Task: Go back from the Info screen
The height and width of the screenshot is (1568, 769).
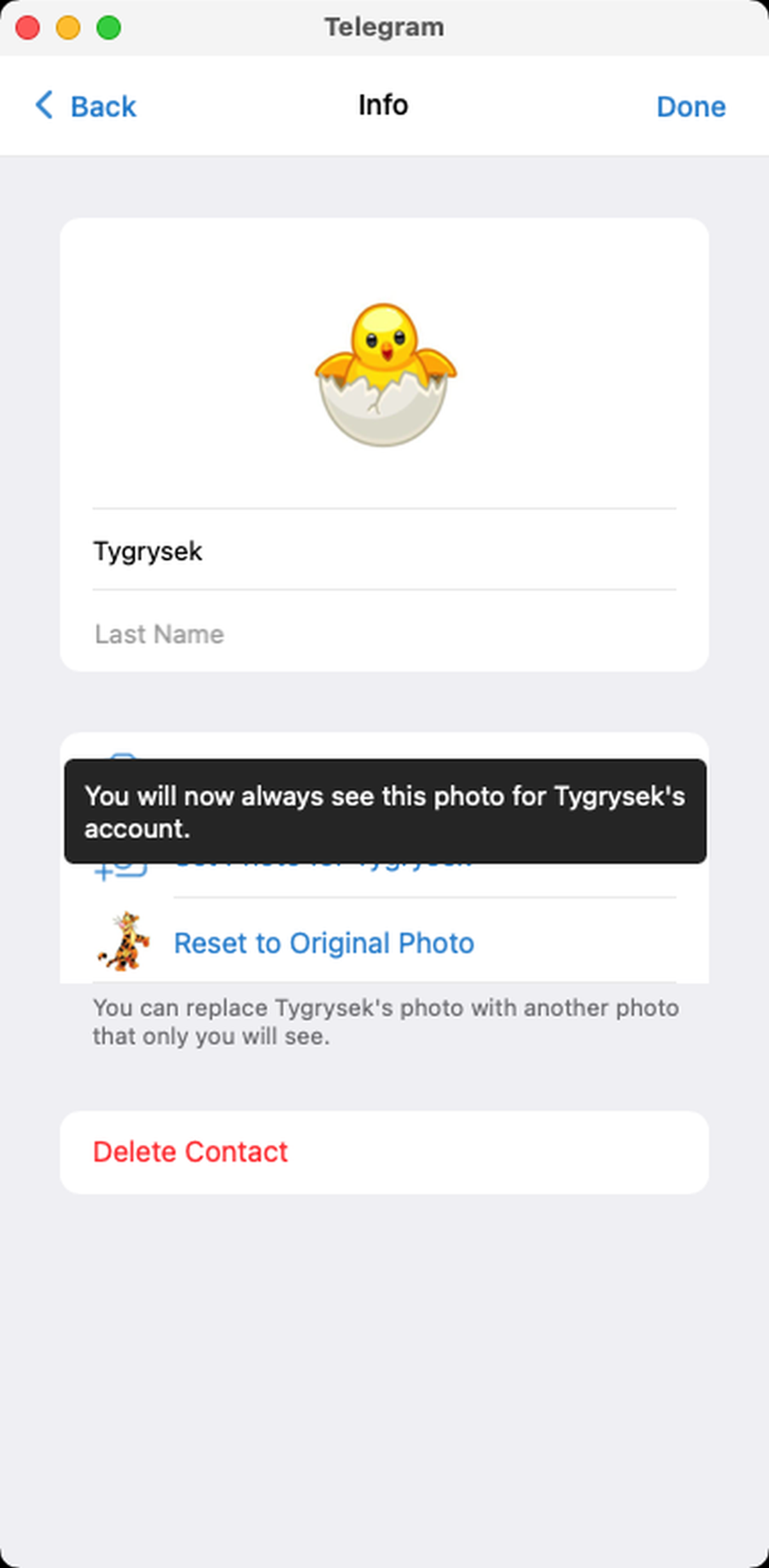Action: pyautogui.click(x=86, y=106)
